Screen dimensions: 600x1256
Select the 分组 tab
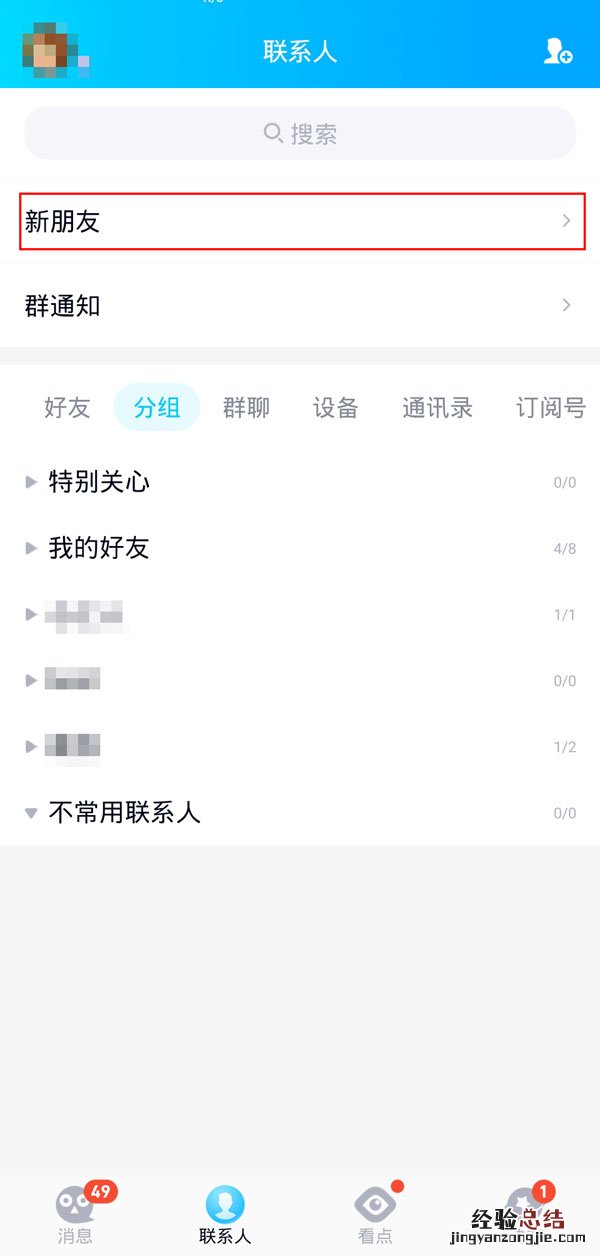(x=157, y=407)
